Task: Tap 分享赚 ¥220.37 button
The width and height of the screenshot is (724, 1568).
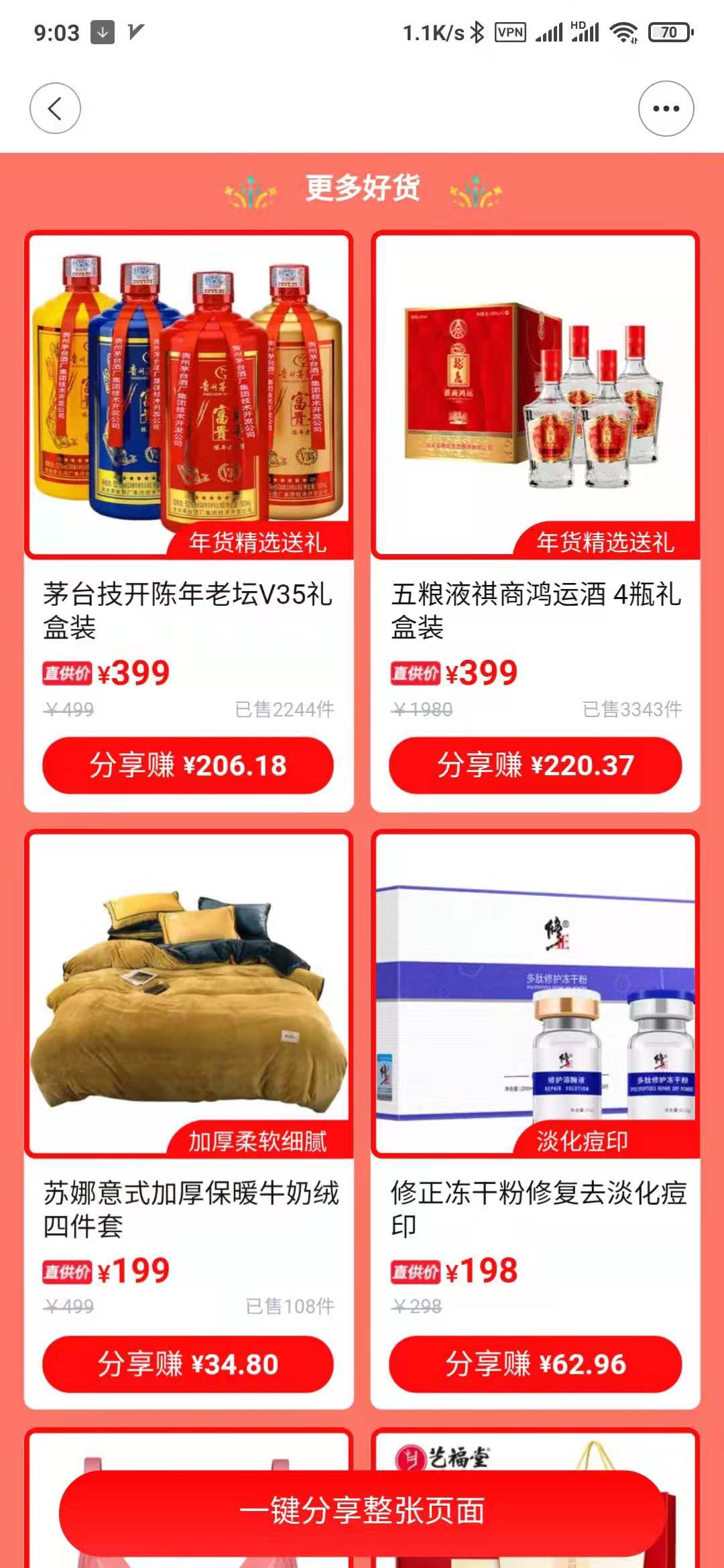Action: pos(536,765)
